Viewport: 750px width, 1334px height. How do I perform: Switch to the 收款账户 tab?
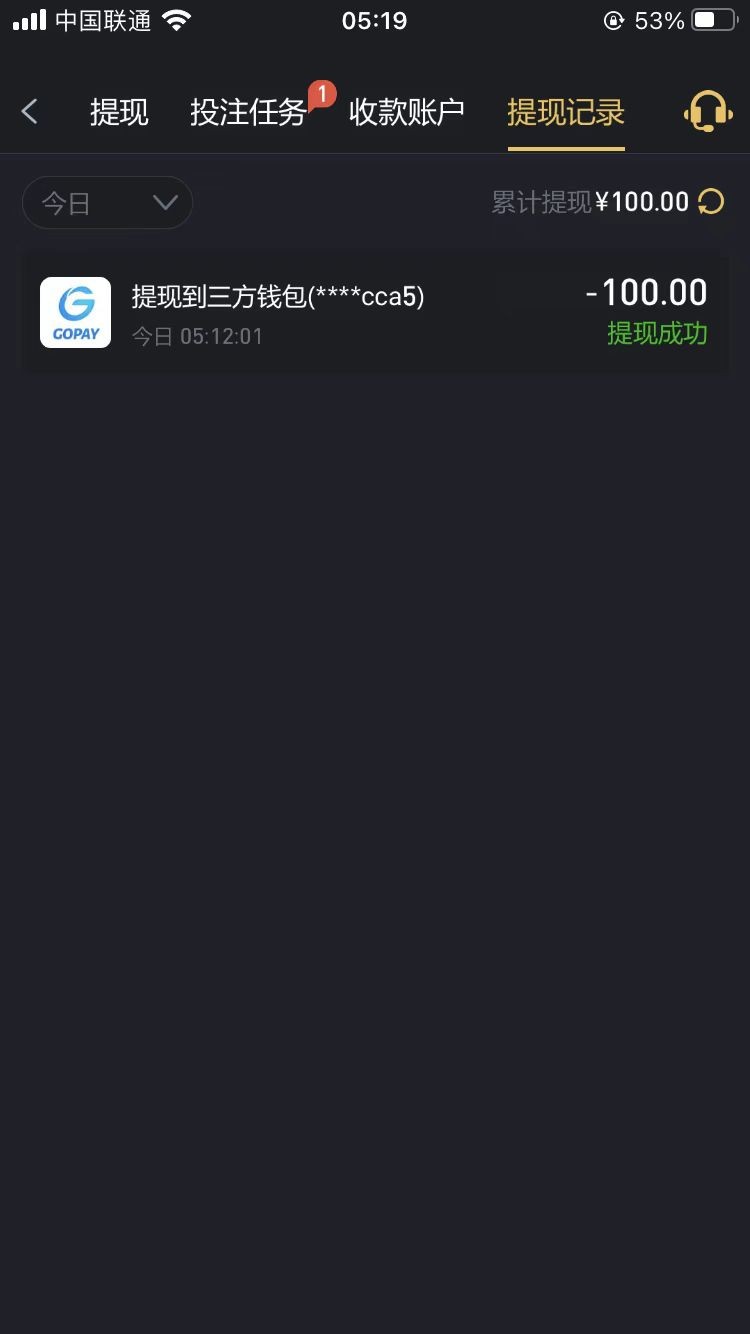click(x=406, y=112)
